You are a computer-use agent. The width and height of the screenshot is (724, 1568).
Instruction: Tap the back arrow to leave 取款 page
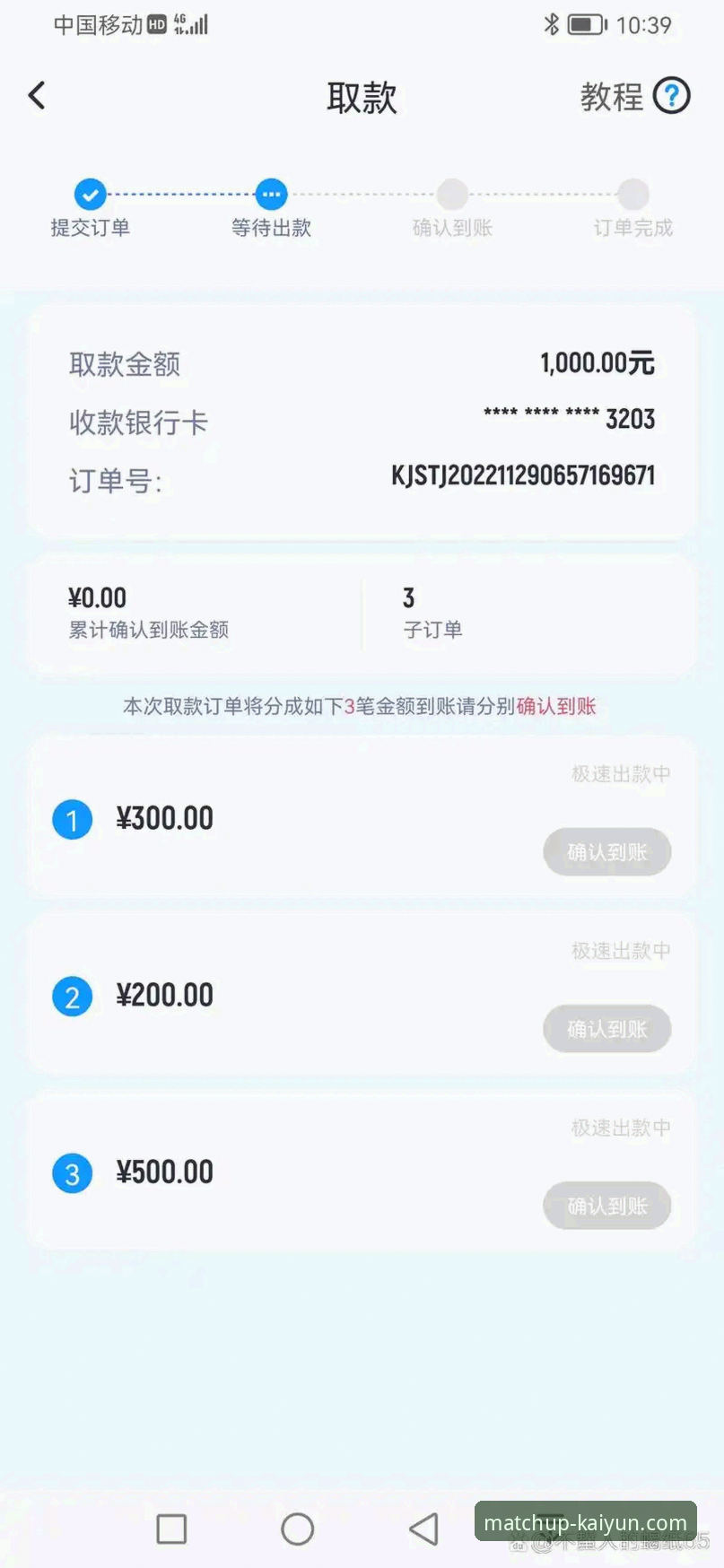coord(37,95)
